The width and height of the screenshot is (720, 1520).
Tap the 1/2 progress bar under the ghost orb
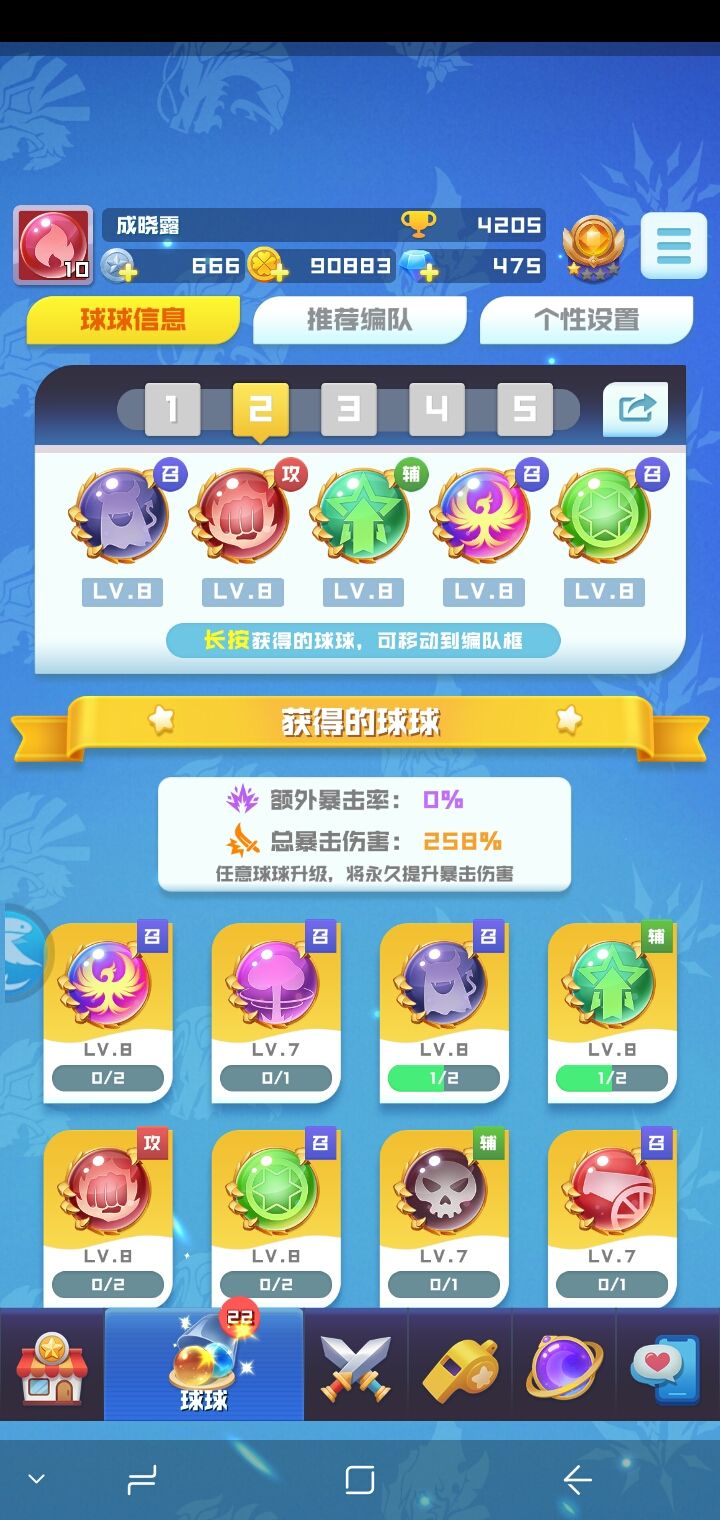(444, 1079)
